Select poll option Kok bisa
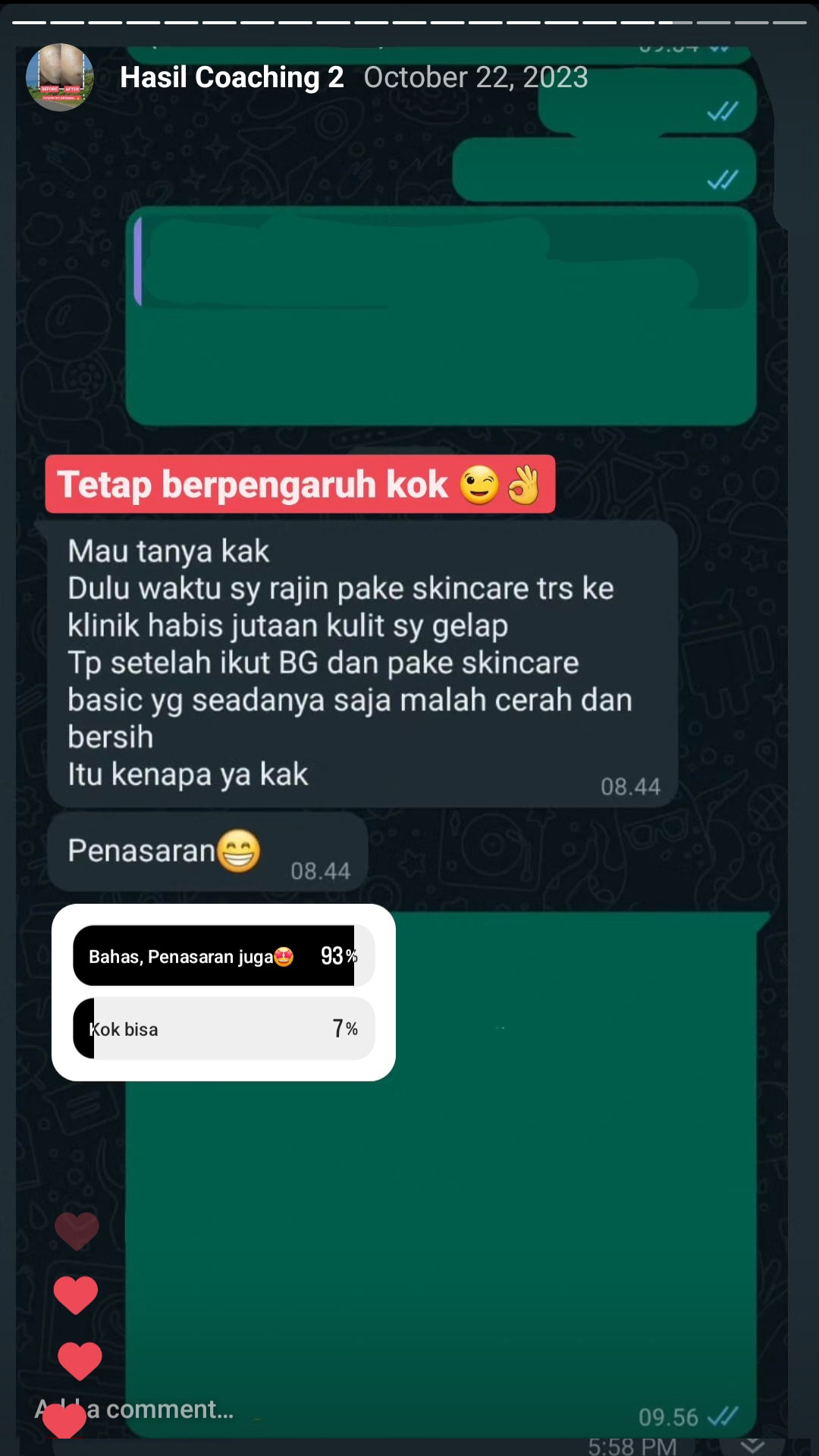Screen dimensions: 819x1456 click(x=223, y=1028)
